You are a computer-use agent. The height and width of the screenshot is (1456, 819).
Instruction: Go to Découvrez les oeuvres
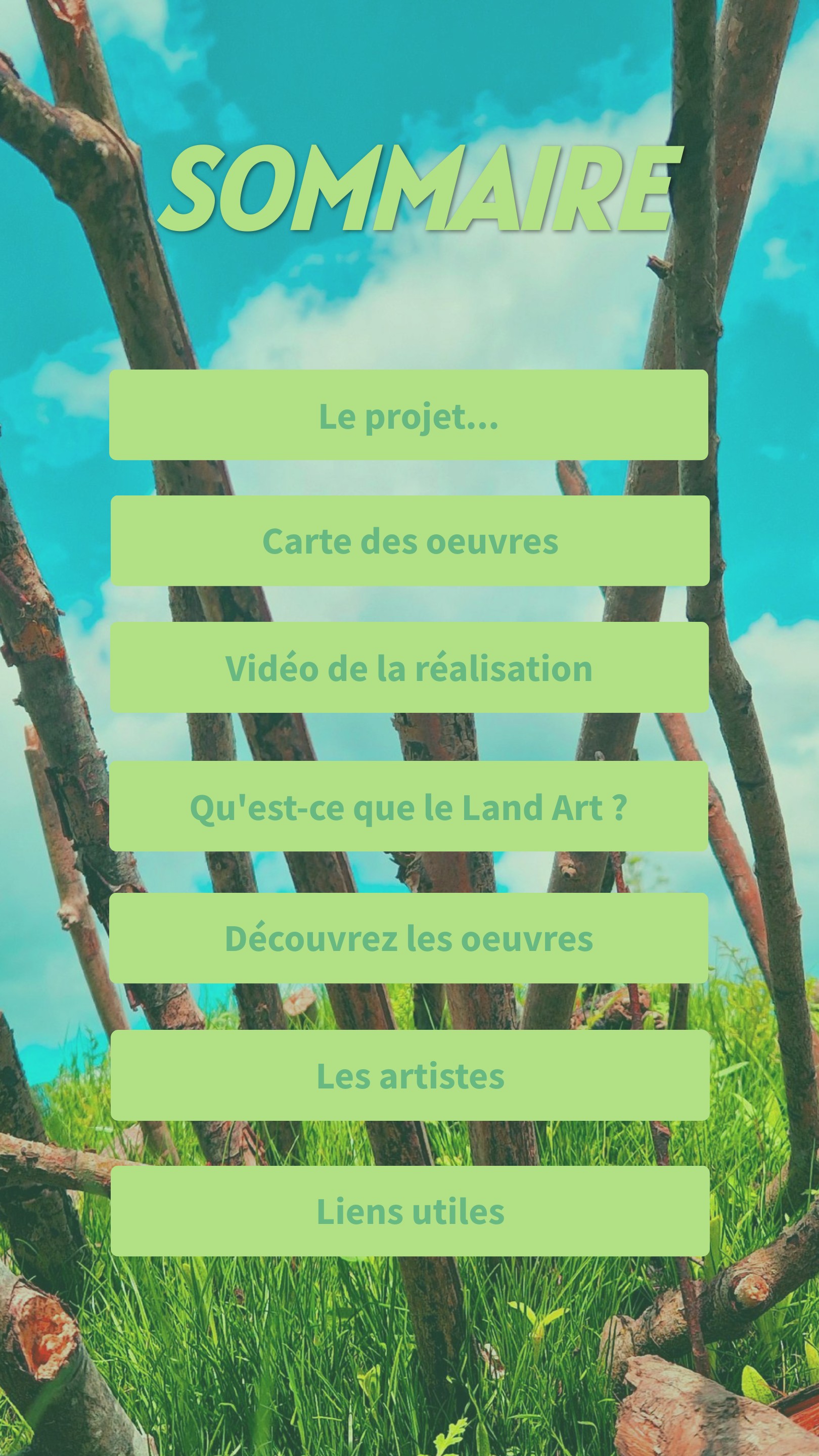pos(408,938)
